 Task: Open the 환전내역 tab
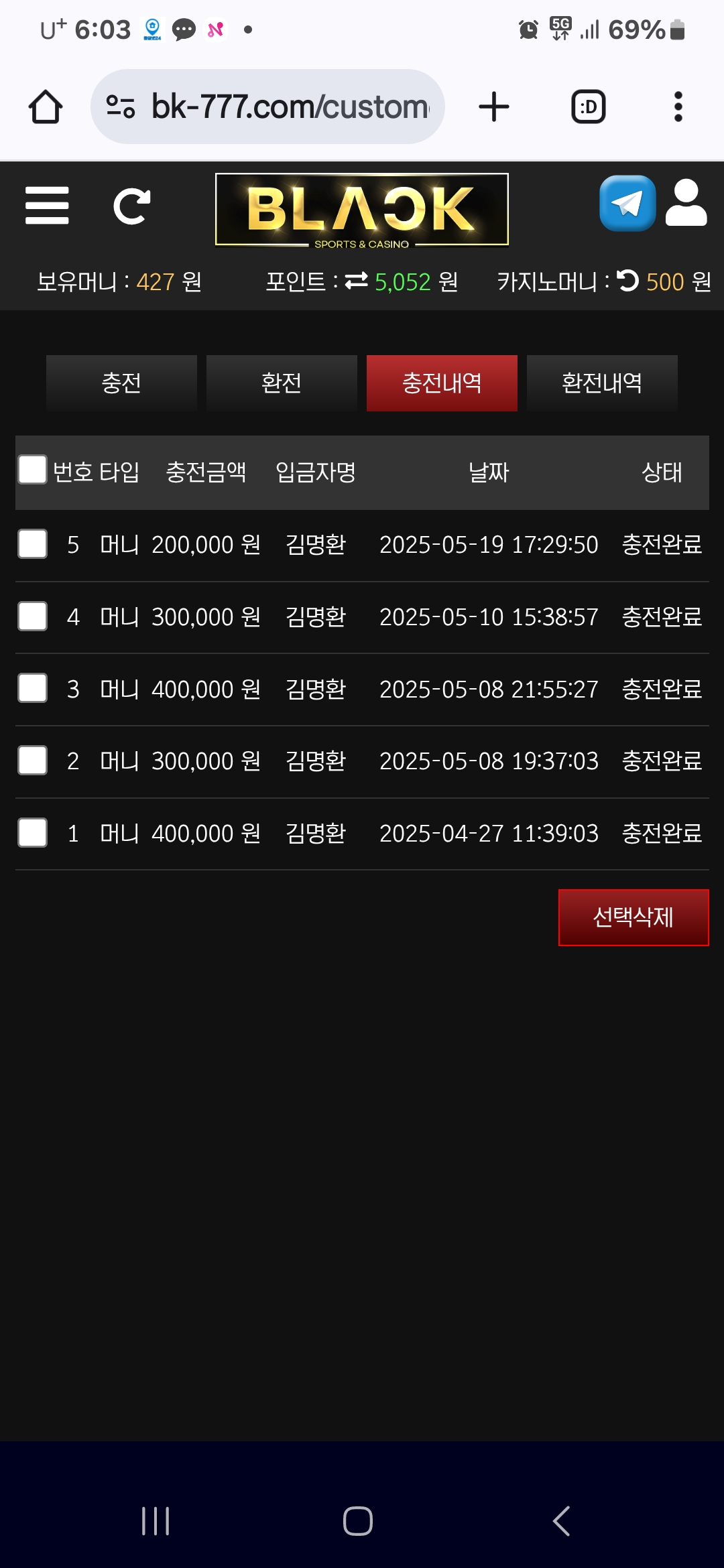602,383
